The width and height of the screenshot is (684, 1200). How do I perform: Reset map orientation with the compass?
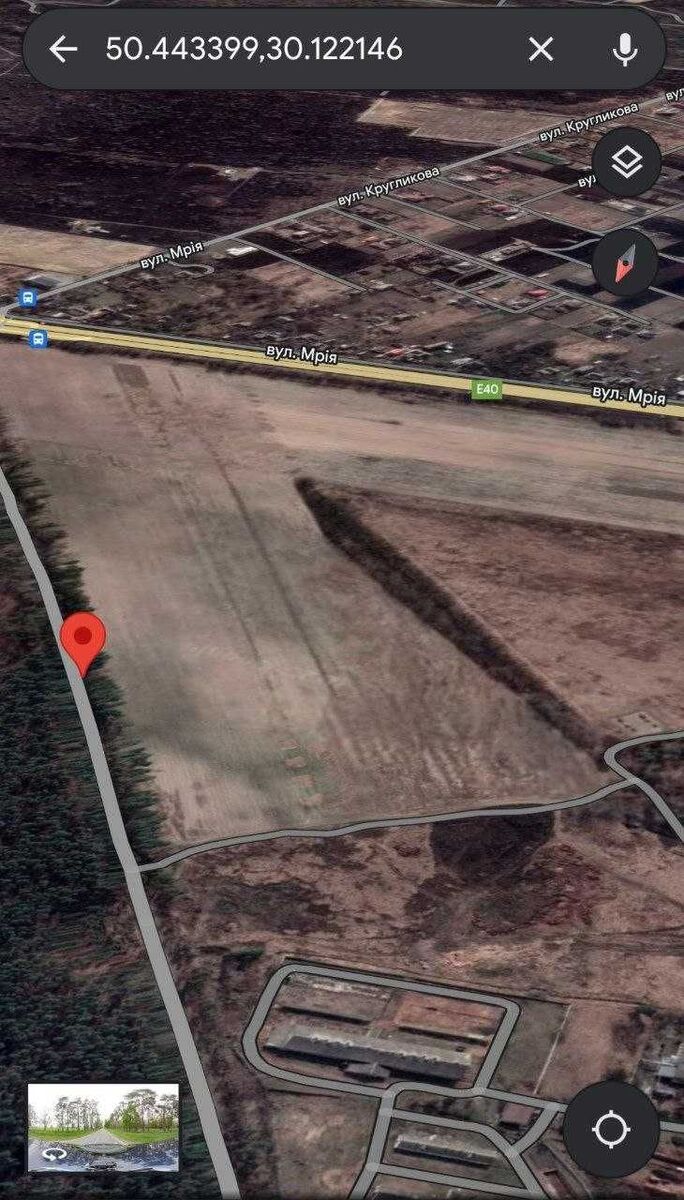[x=625, y=264]
